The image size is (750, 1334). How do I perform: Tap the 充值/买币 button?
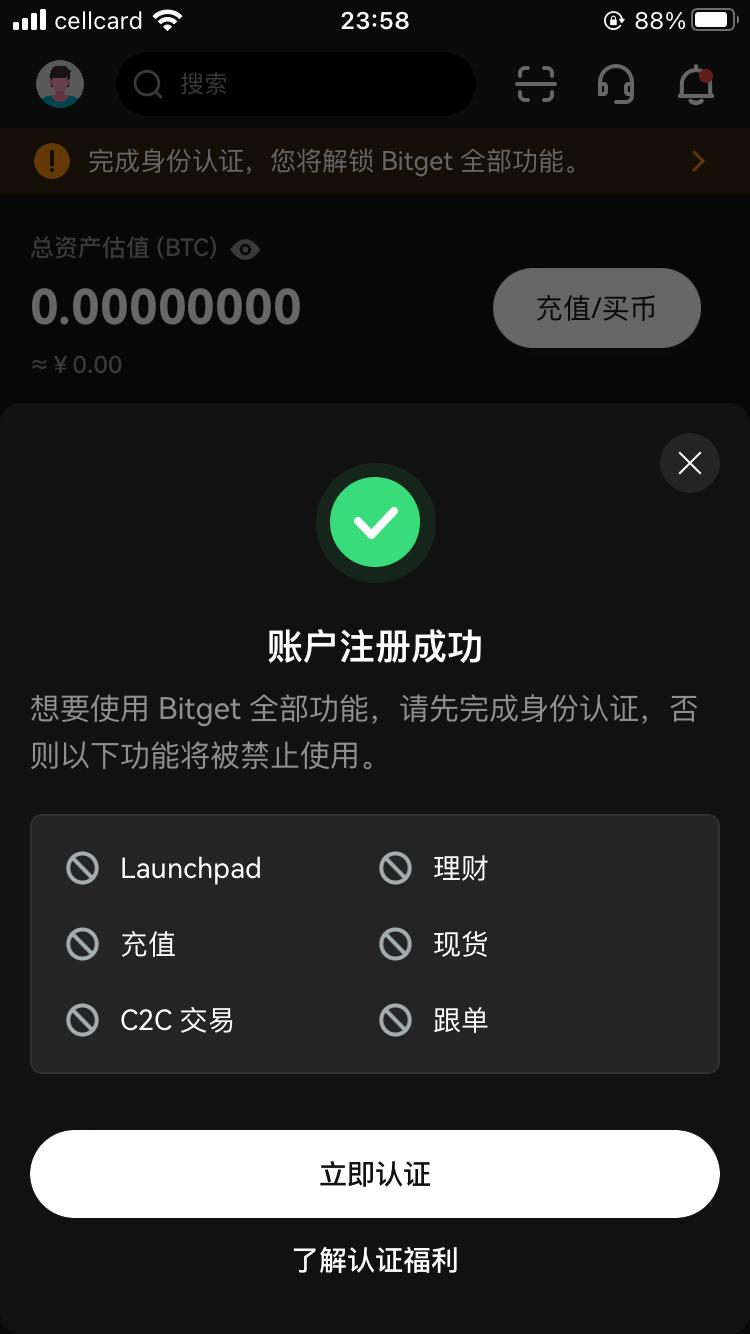pos(596,308)
